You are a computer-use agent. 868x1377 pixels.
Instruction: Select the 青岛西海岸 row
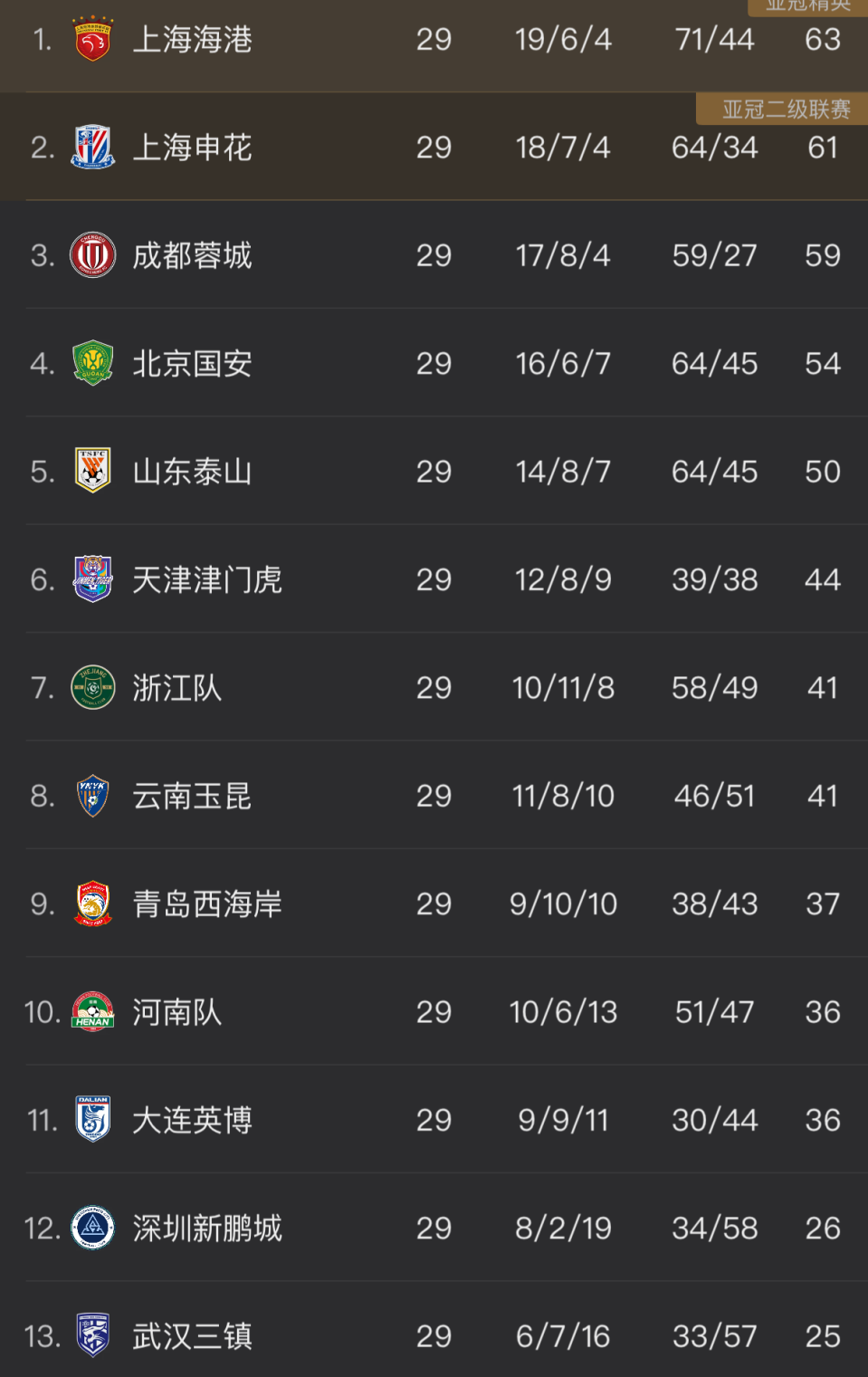click(207, 904)
